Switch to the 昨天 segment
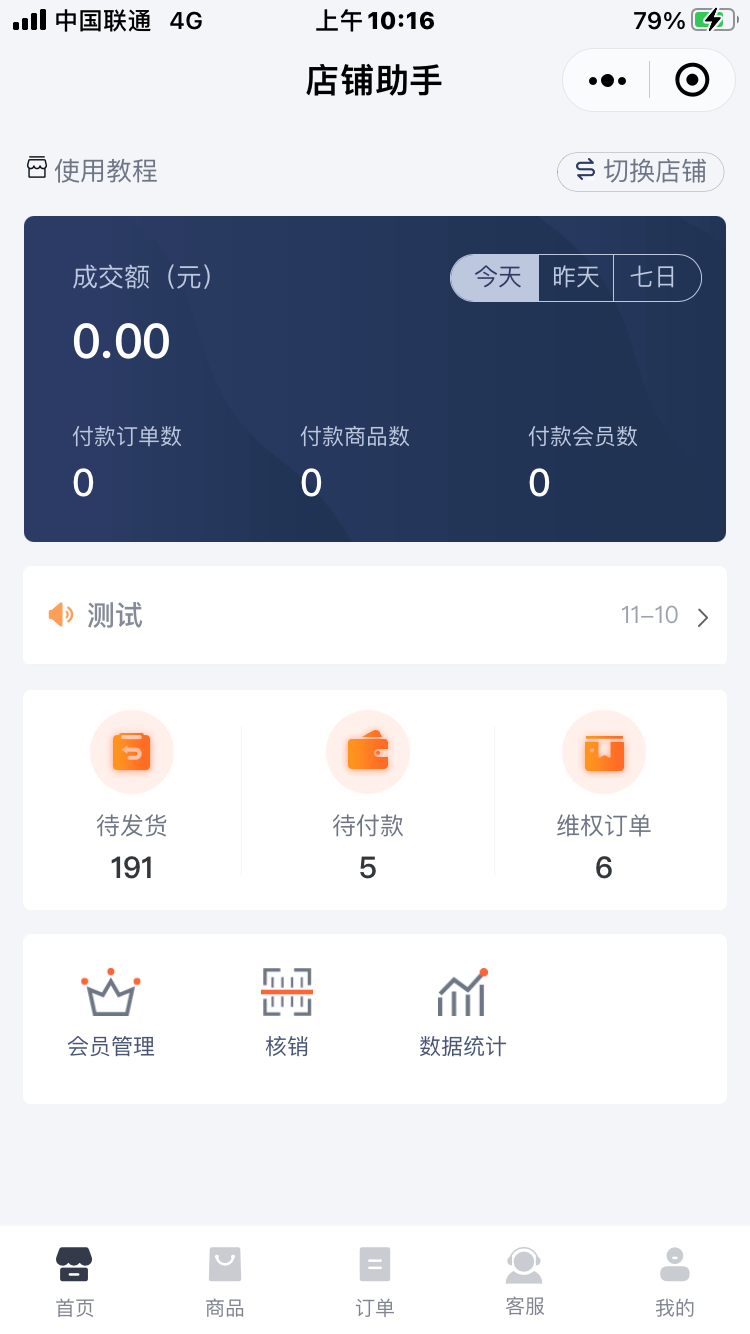 [576, 277]
